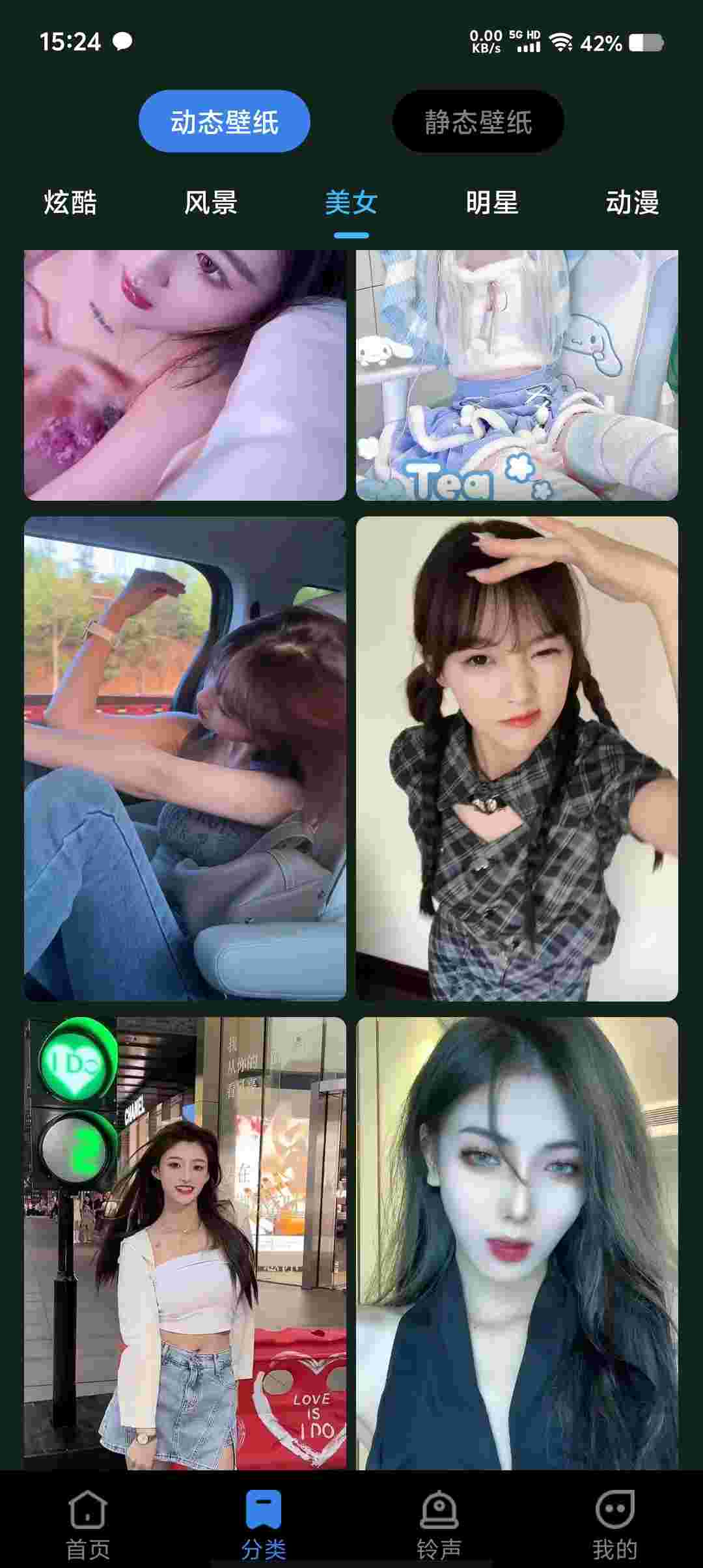Open the 明星 tab

tap(492, 203)
